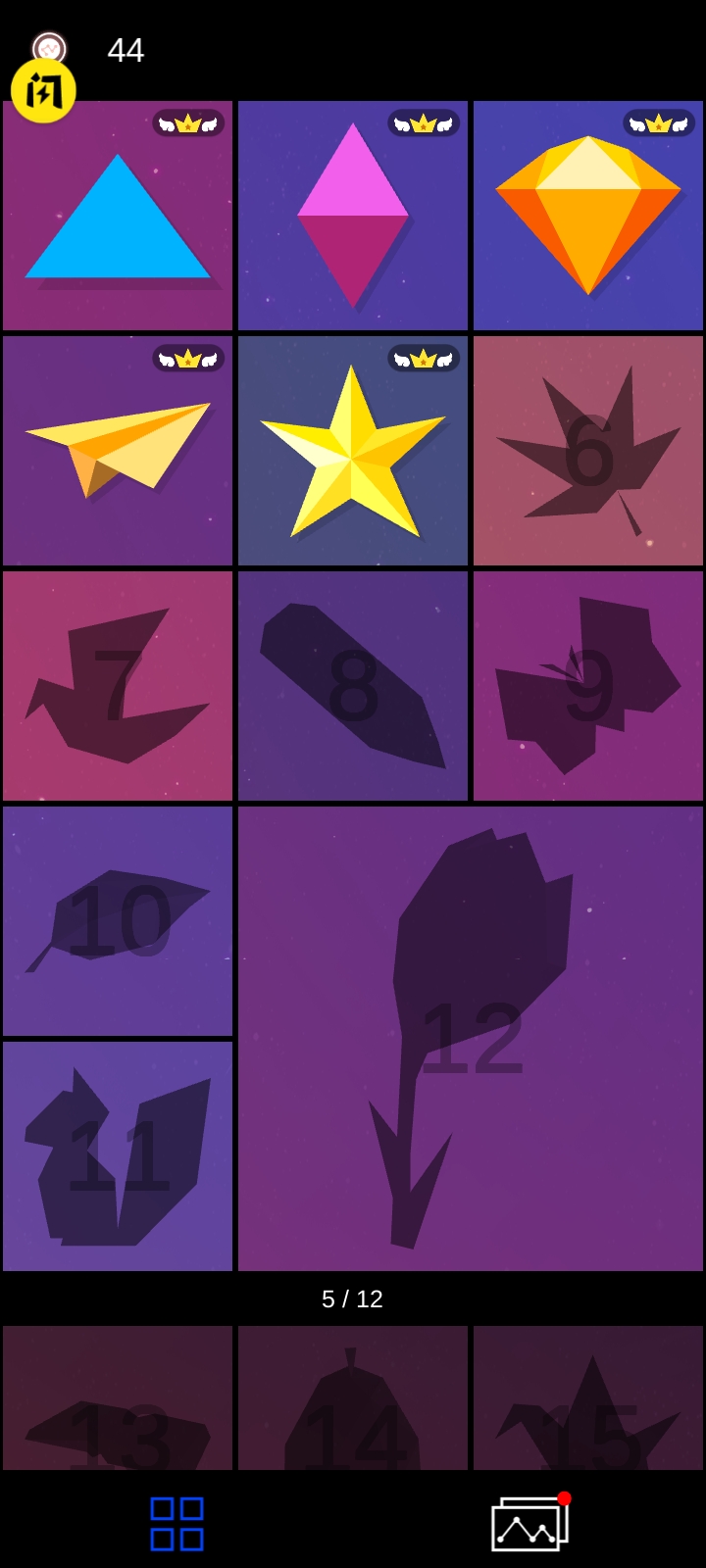Open the orange gem puzzle
706x1568 pixels.
pos(588,216)
